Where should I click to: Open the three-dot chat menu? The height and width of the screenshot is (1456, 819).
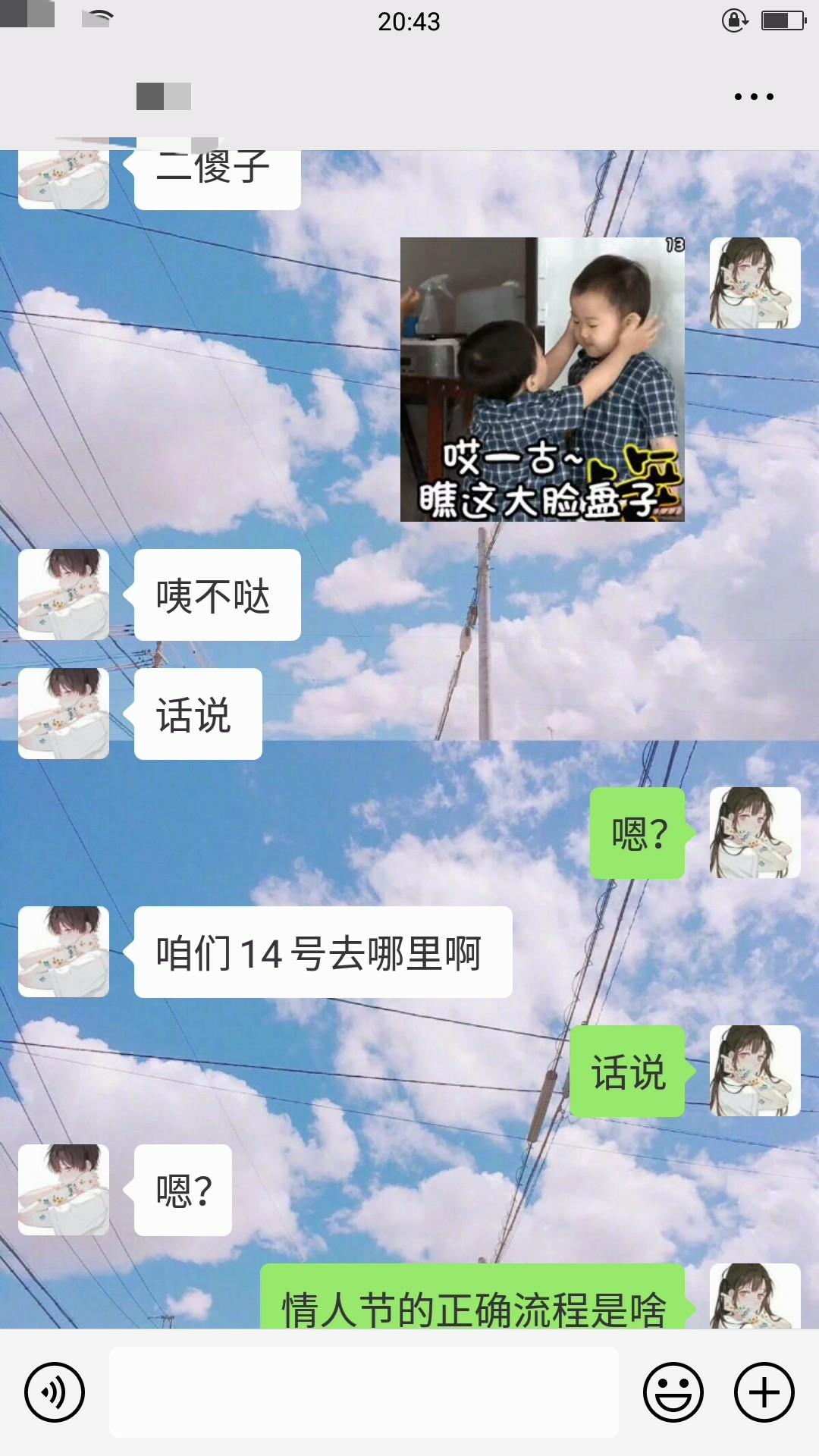[754, 97]
